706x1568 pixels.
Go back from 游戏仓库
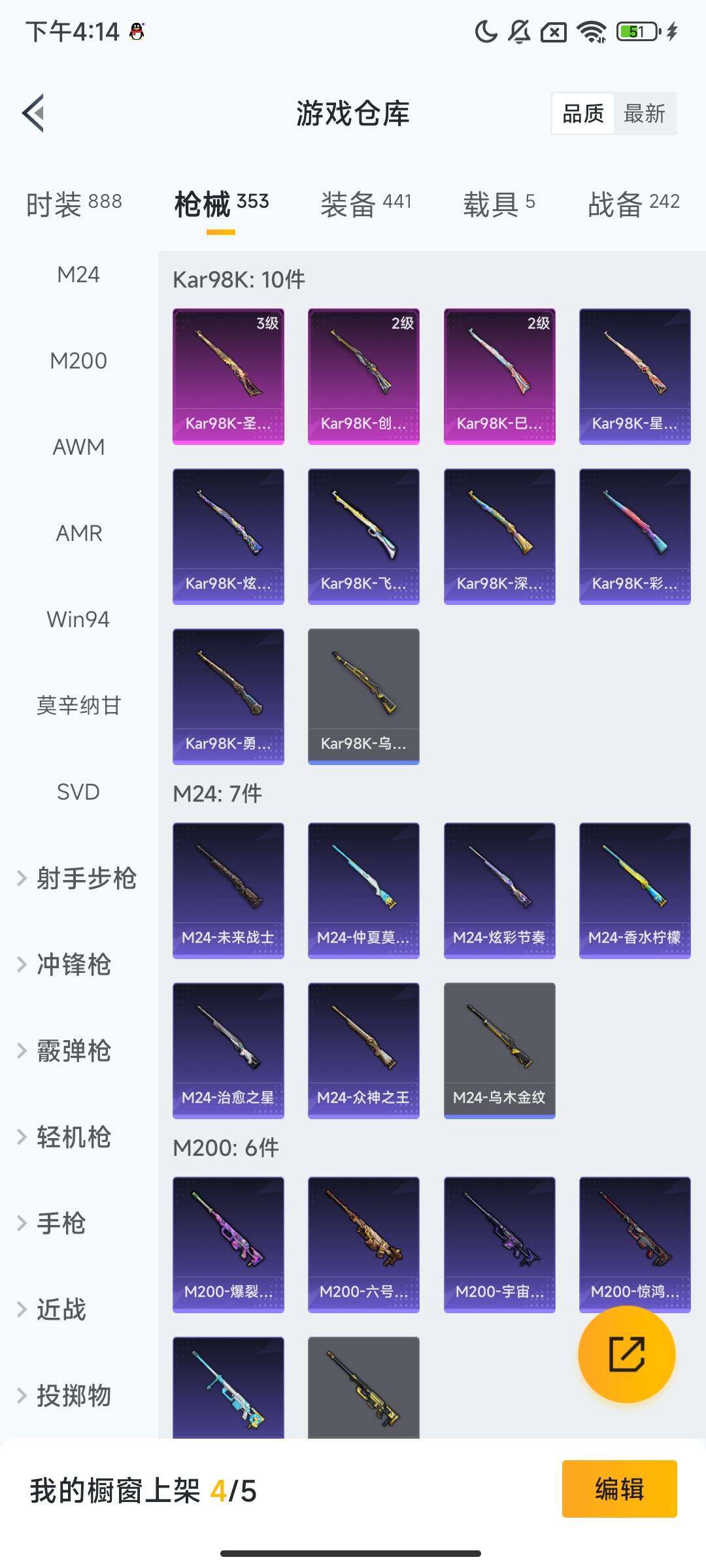34,113
